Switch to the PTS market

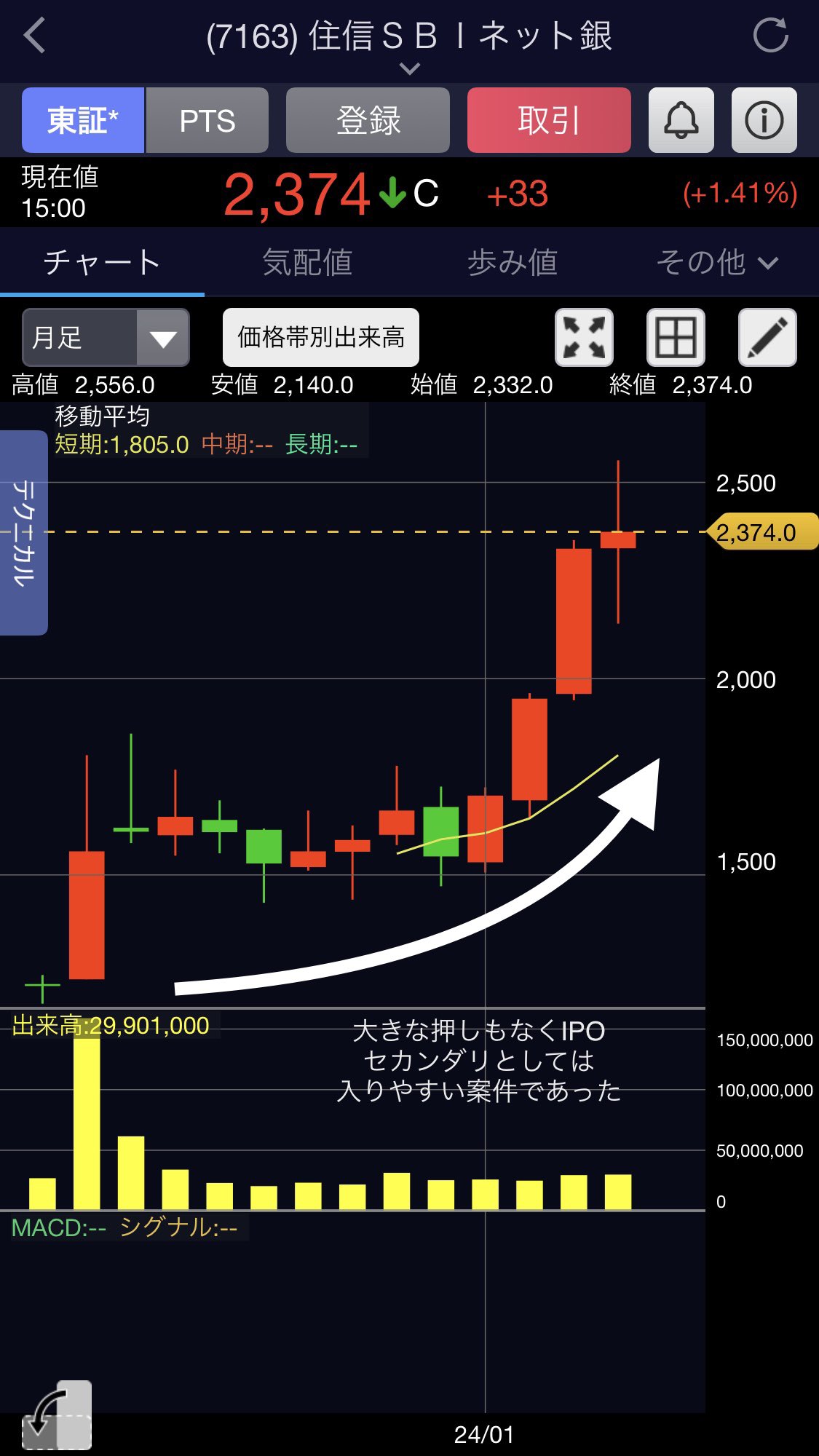[x=207, y=120]
